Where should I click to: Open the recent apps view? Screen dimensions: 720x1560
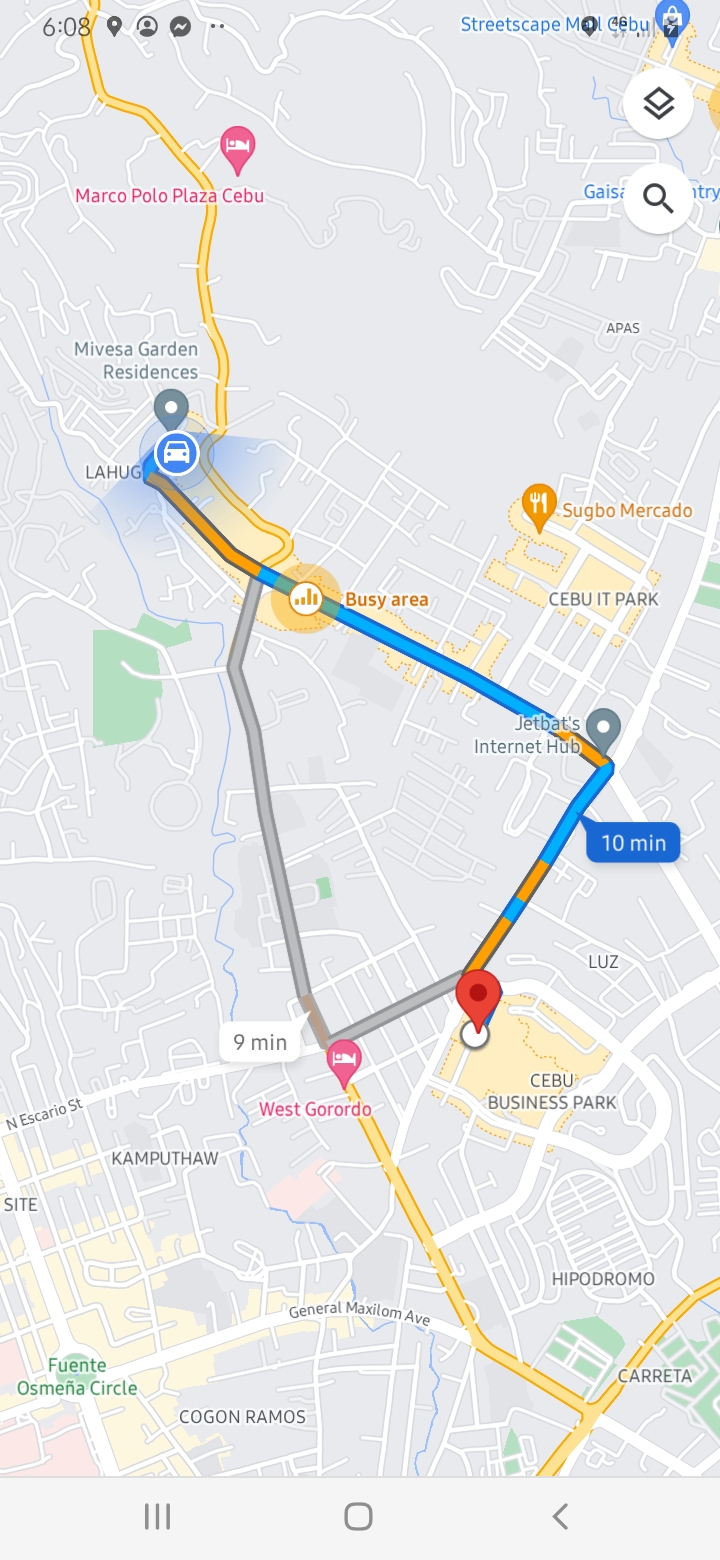pyautogui.click(x=158, y=1516)
